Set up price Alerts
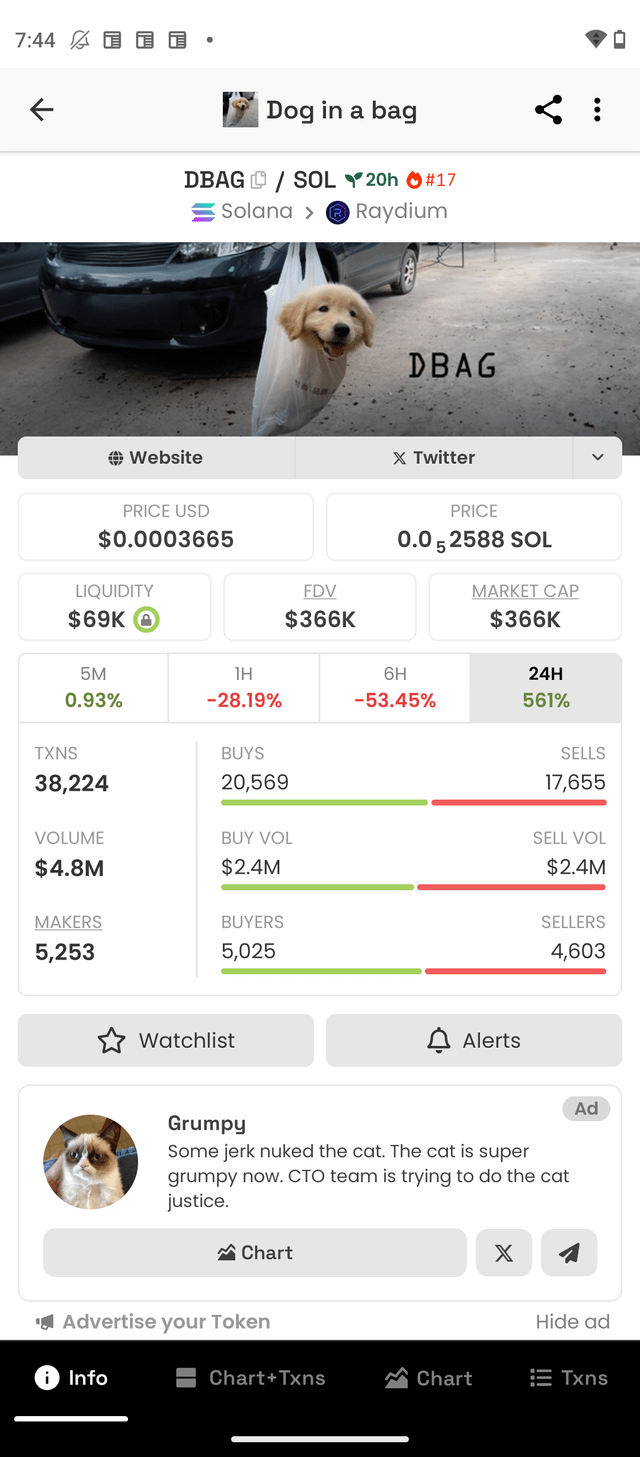The width and height of the screenshot is (640, 1457). [x=474, y=1040]
